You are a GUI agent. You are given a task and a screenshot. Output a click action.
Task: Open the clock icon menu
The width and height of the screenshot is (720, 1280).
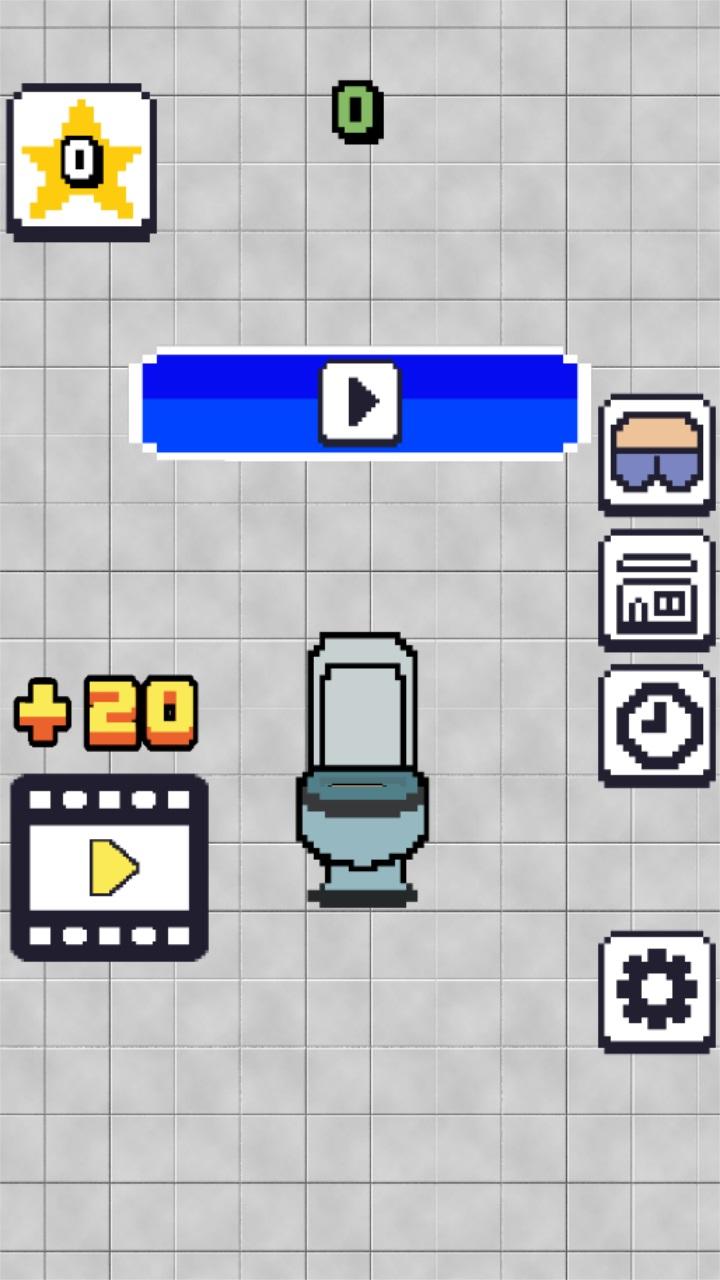[x=656, y=726]
